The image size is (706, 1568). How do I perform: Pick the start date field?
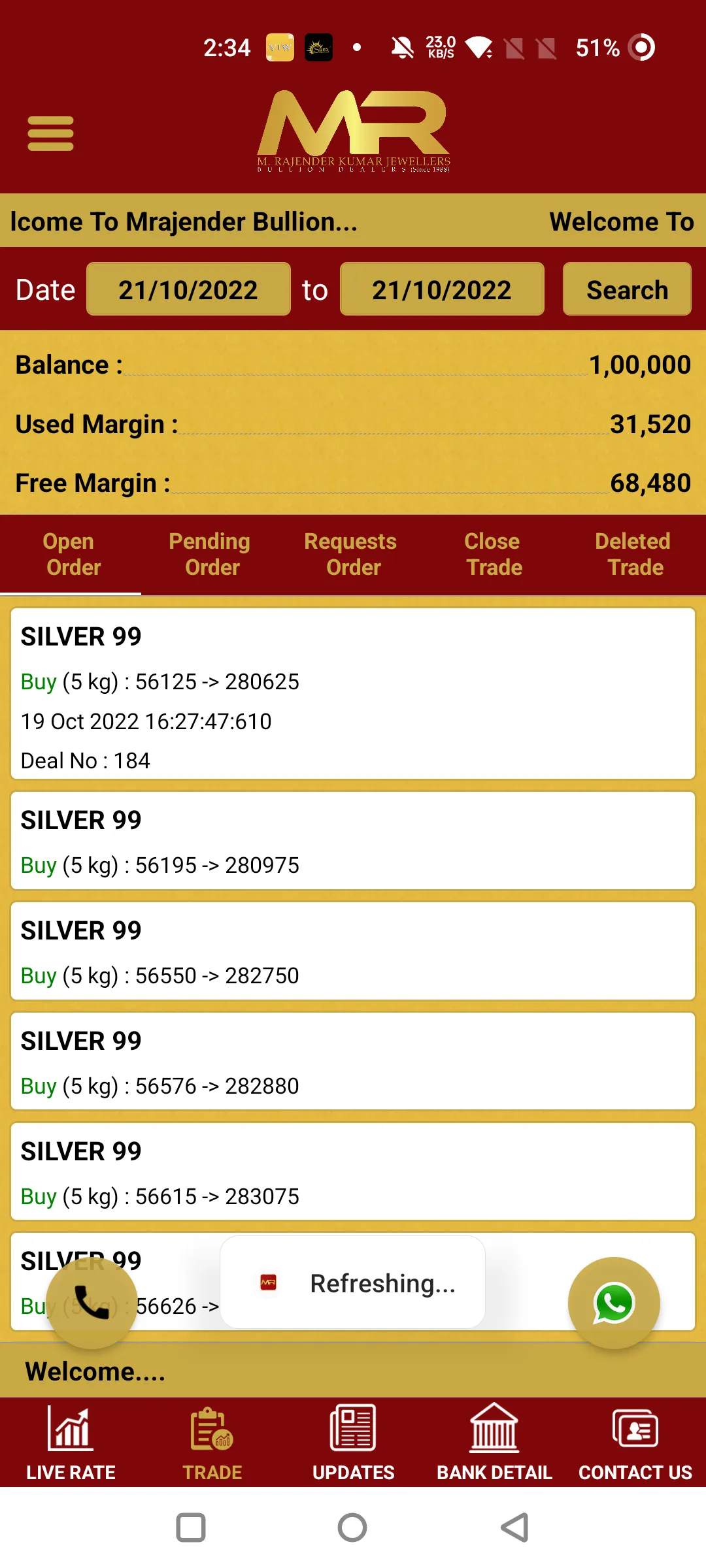pos(188,289)
